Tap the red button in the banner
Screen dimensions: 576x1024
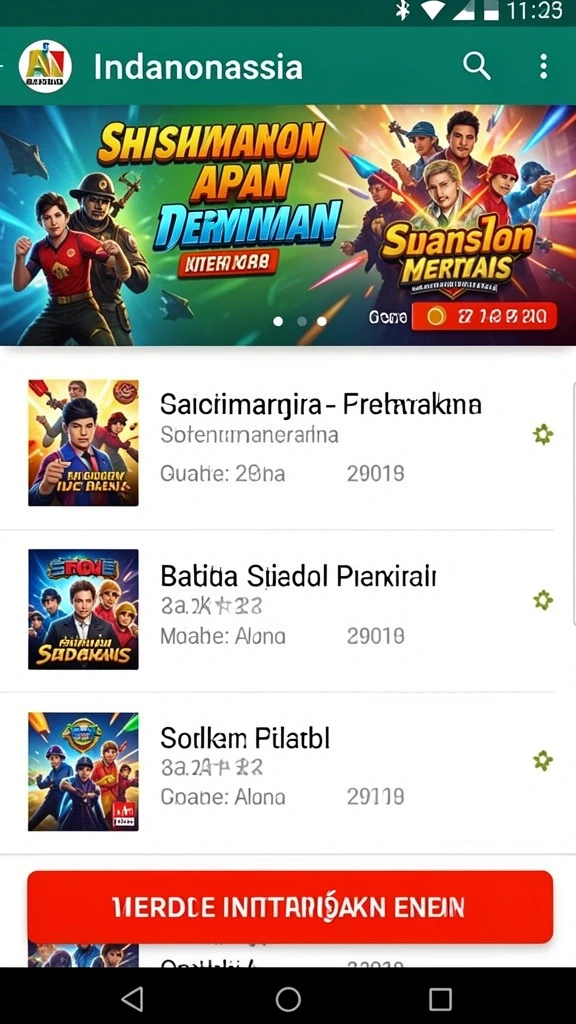(x=484, y=316)
